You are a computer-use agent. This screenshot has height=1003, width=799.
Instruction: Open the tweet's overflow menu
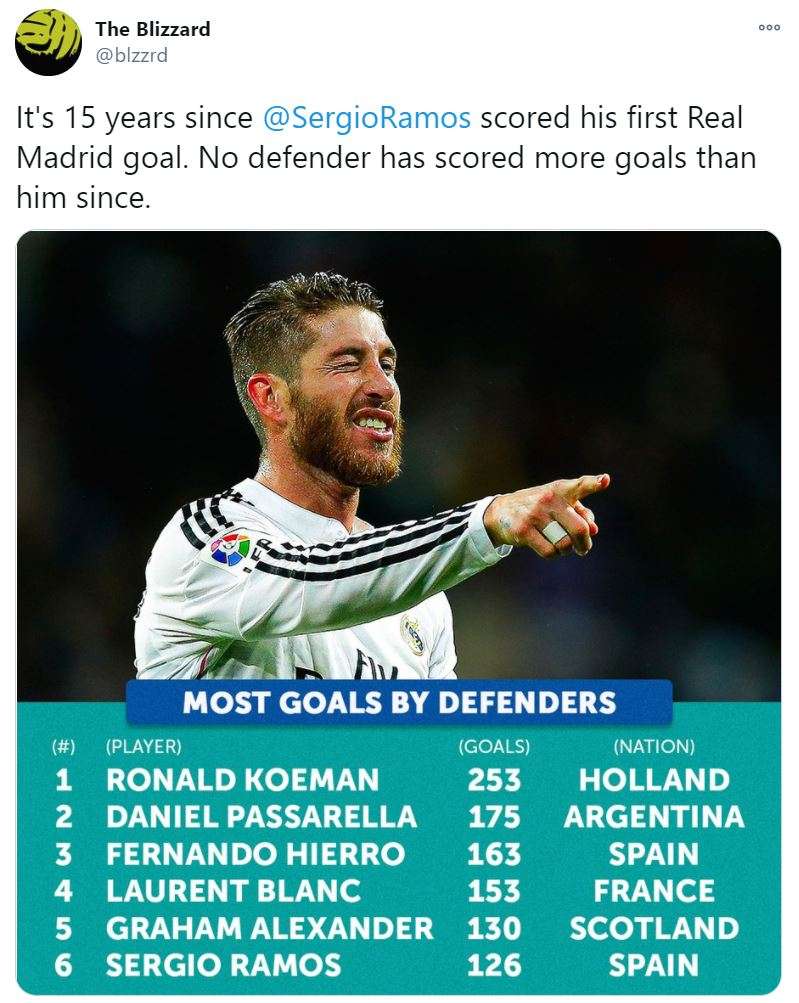768,29
